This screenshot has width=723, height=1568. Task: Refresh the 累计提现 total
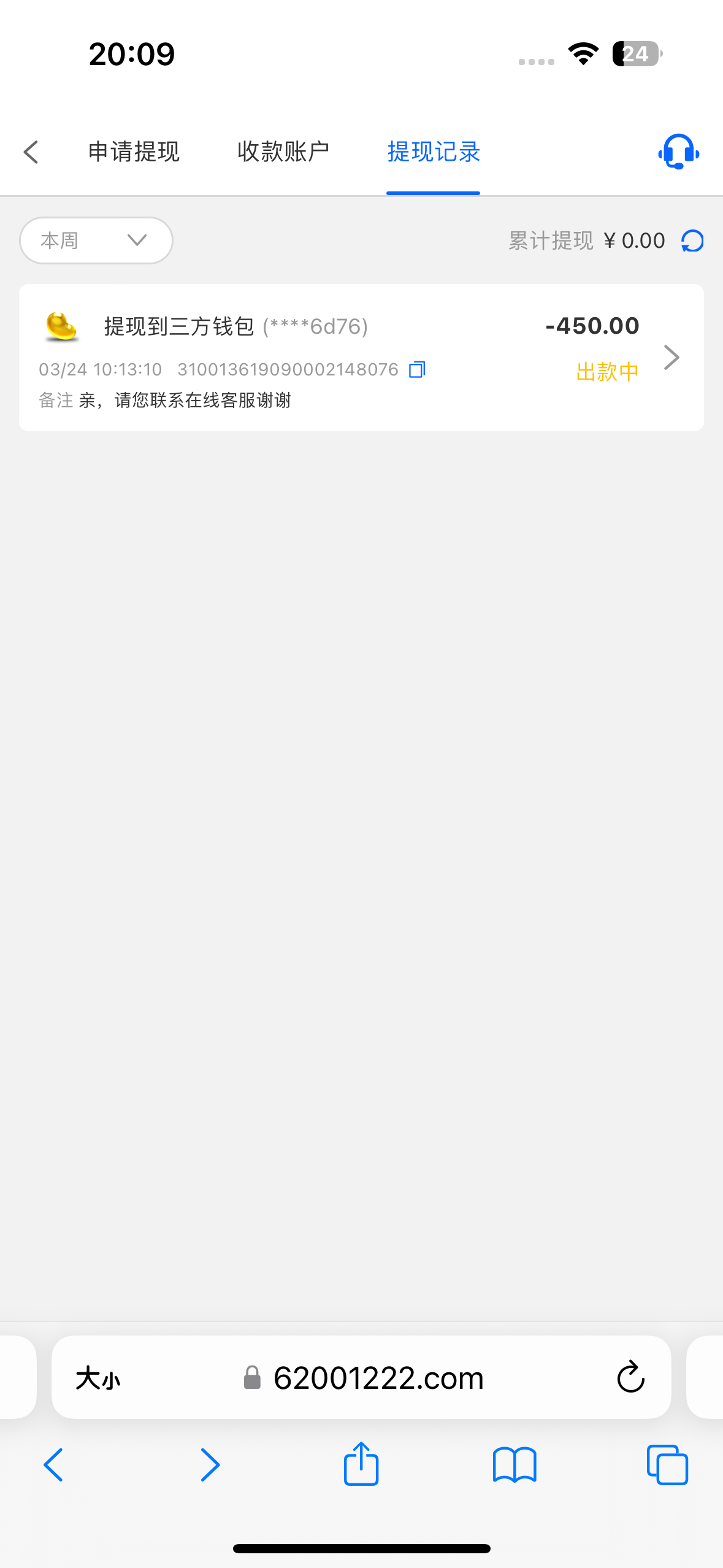[692, 241]
